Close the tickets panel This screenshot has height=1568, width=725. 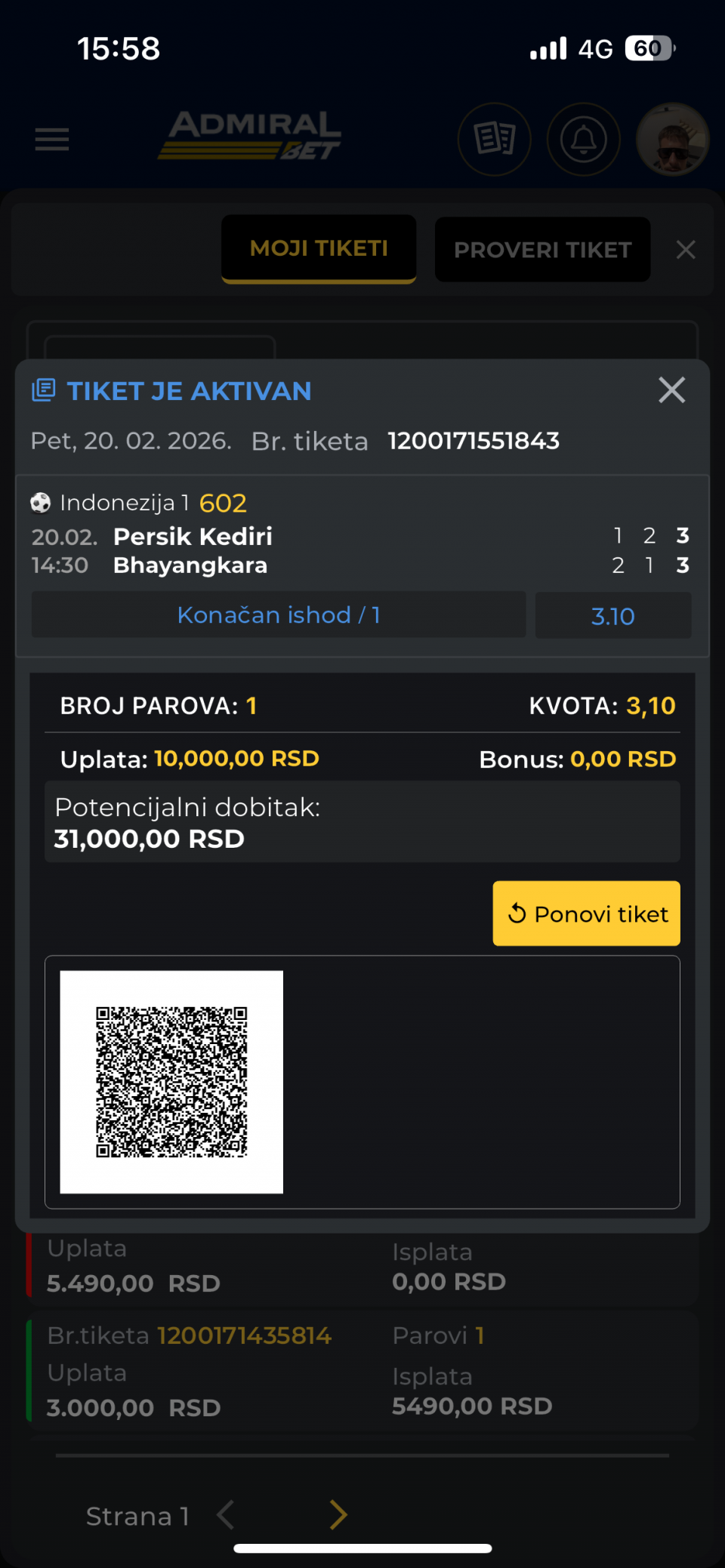[x=686, y=250]
